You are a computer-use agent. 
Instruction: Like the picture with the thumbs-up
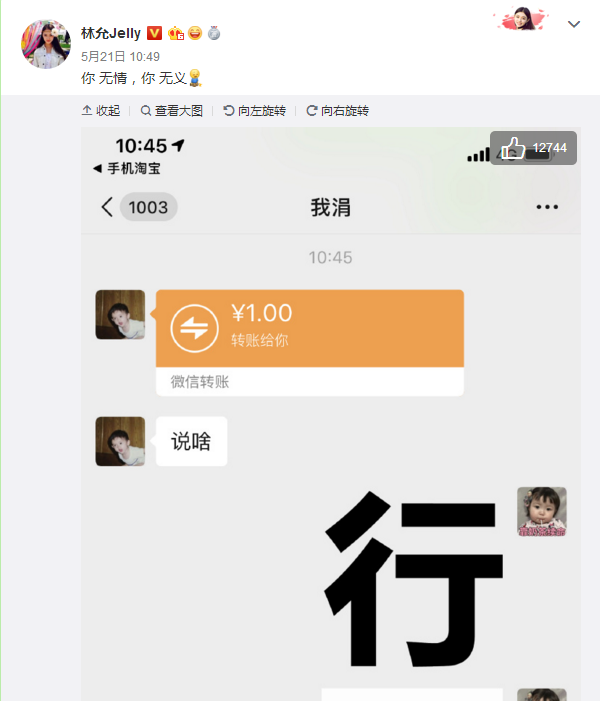click(x=533, y=148)
